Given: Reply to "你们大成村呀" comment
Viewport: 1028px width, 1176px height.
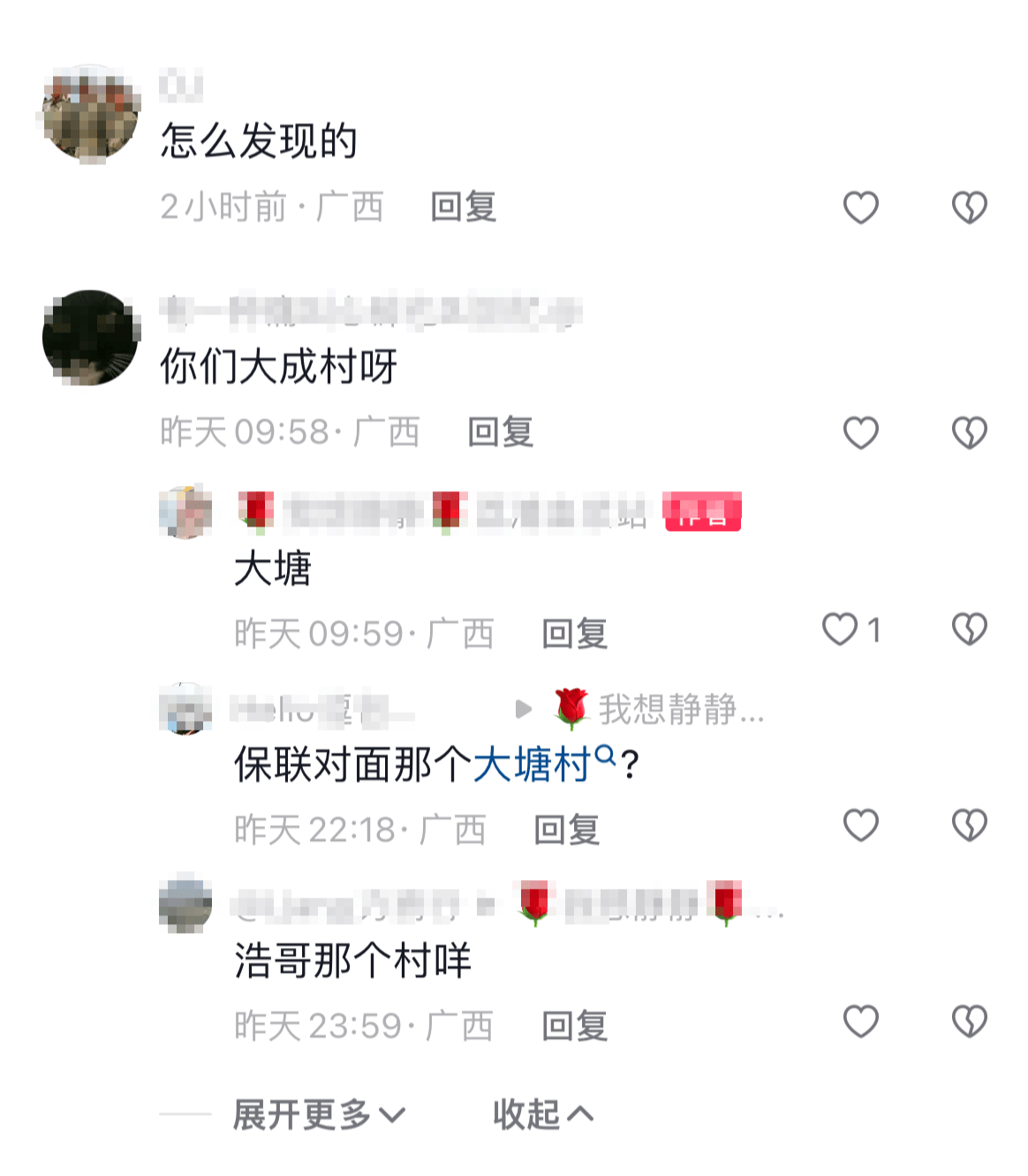Looking at the screenshot, I should click(500, 433).
